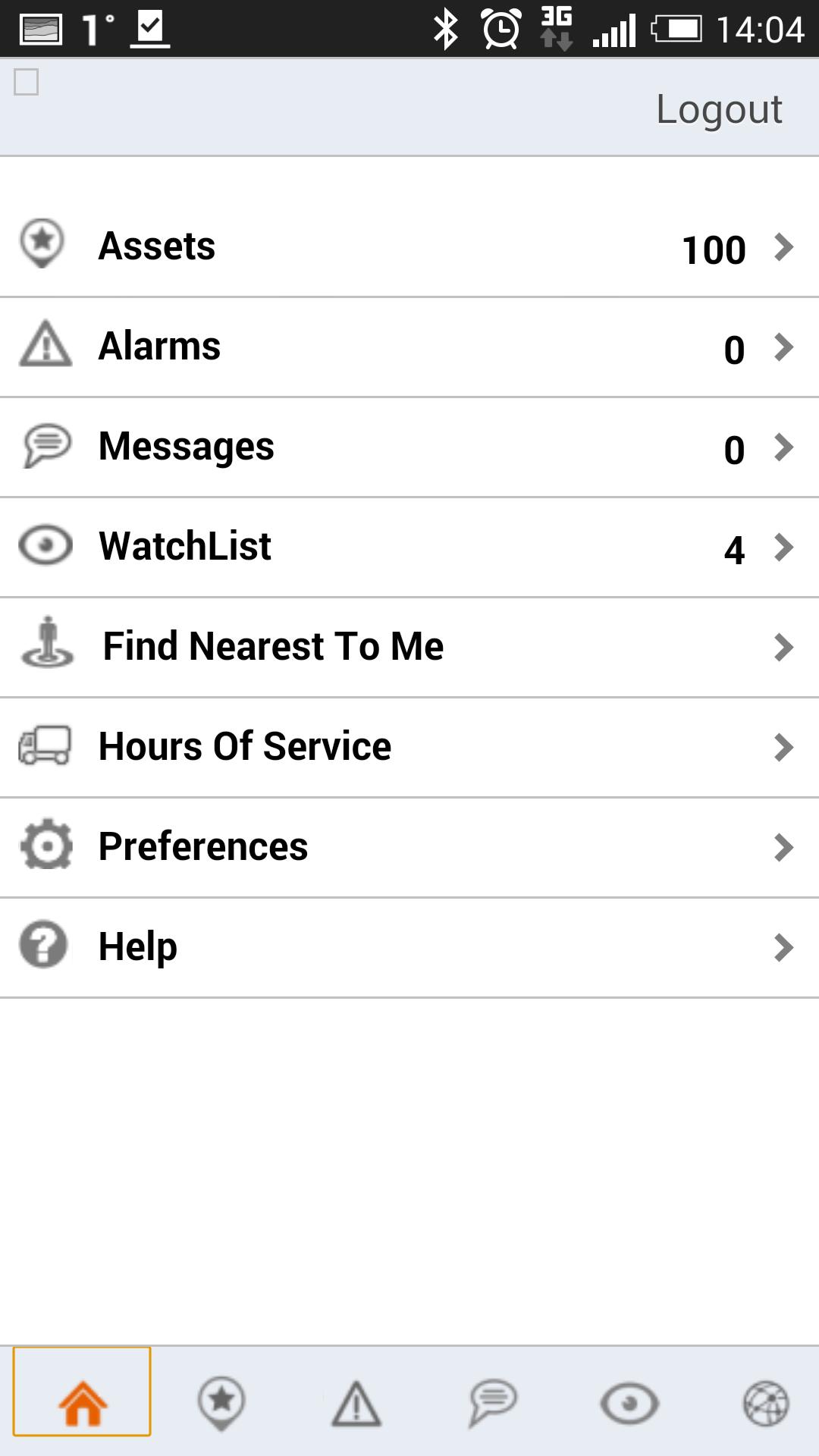
Task: Switch to the home tab
Action: tap(82, 1403)
